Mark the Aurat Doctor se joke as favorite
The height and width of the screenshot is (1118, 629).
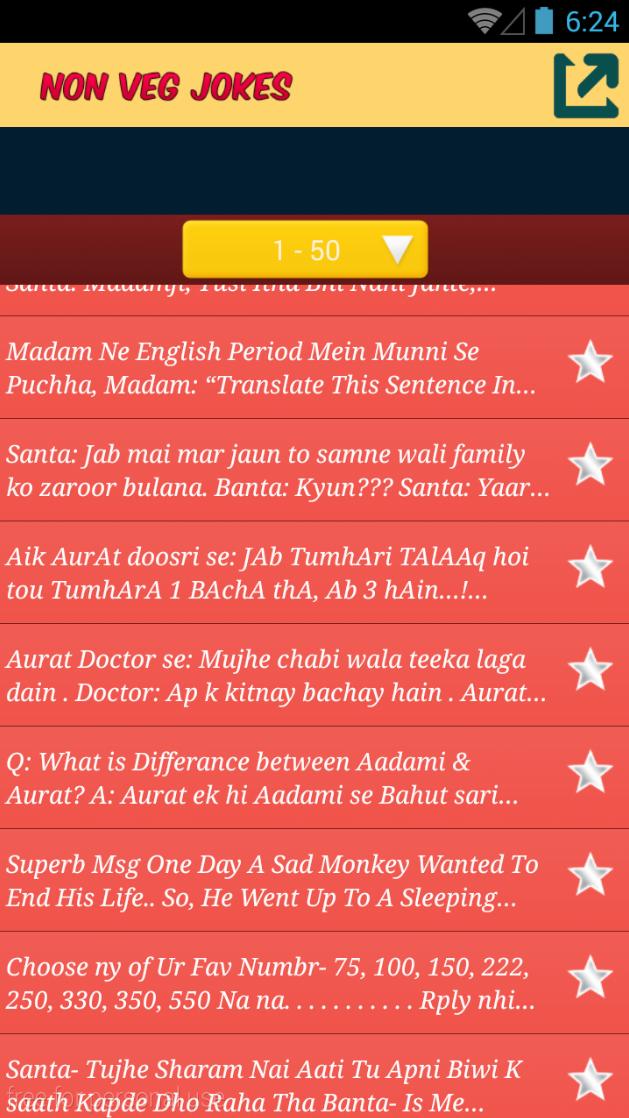tap(590, 669)
